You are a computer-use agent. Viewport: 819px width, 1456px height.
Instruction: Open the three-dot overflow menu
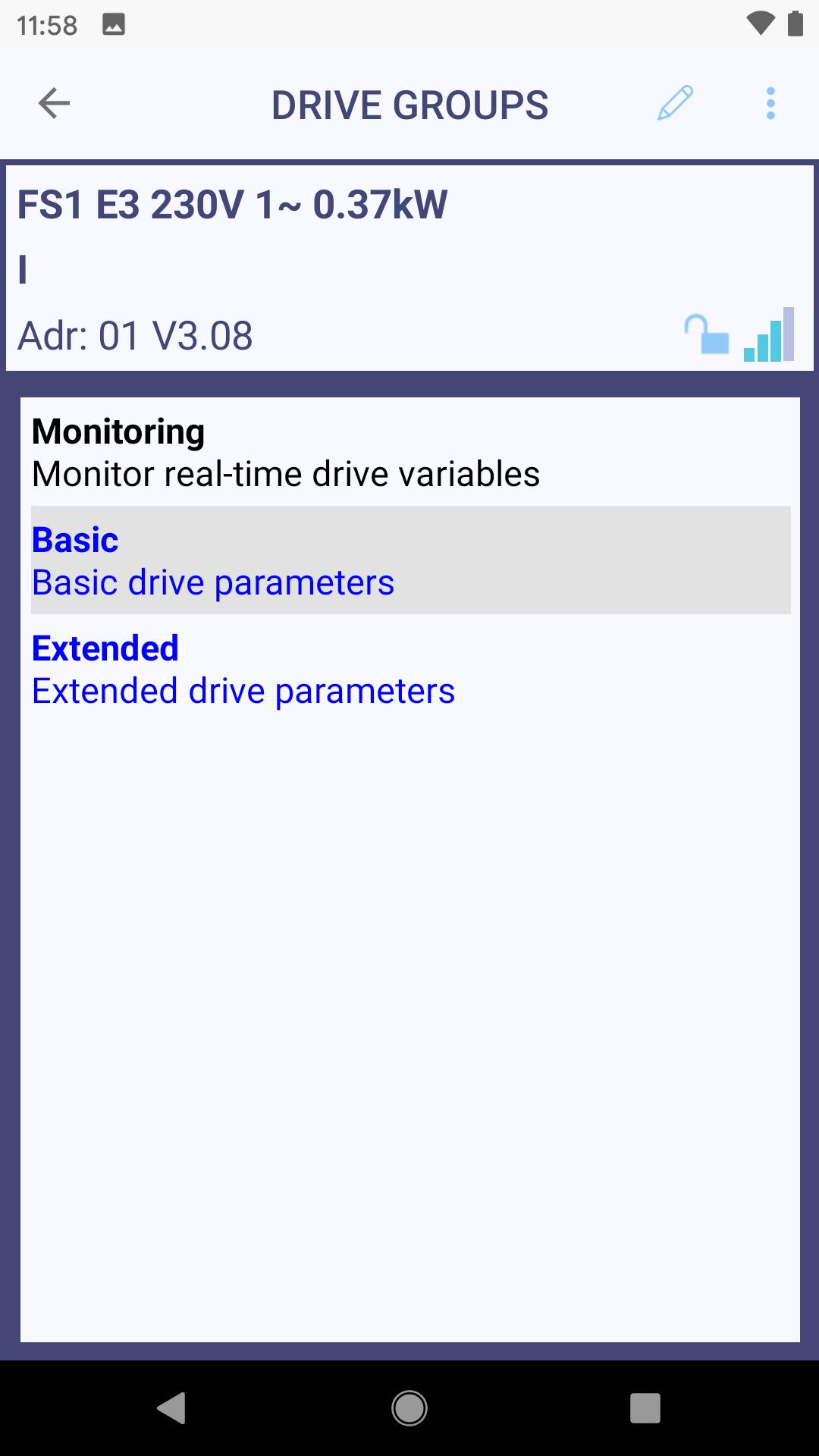point(770,103)
